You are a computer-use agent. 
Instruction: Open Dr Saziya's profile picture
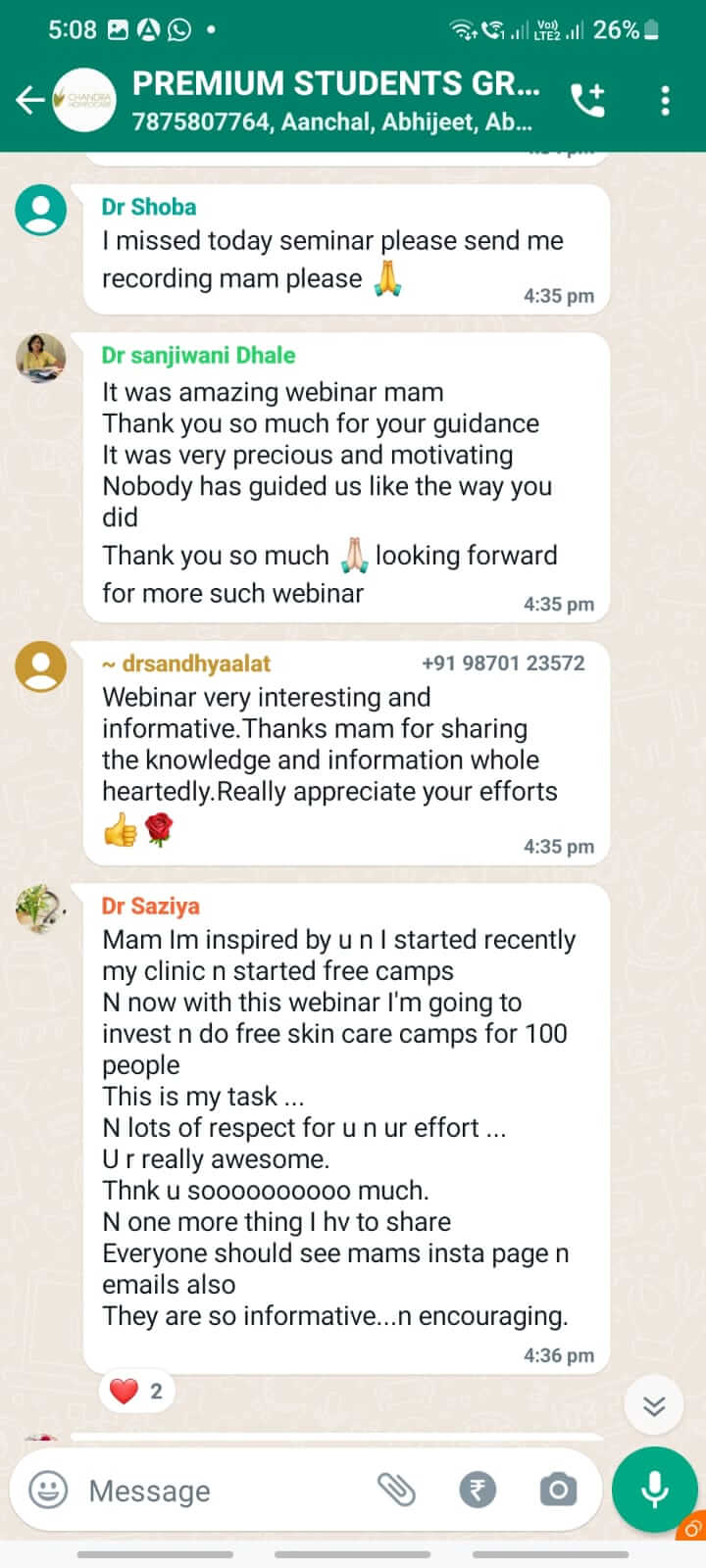coord(41,908)
